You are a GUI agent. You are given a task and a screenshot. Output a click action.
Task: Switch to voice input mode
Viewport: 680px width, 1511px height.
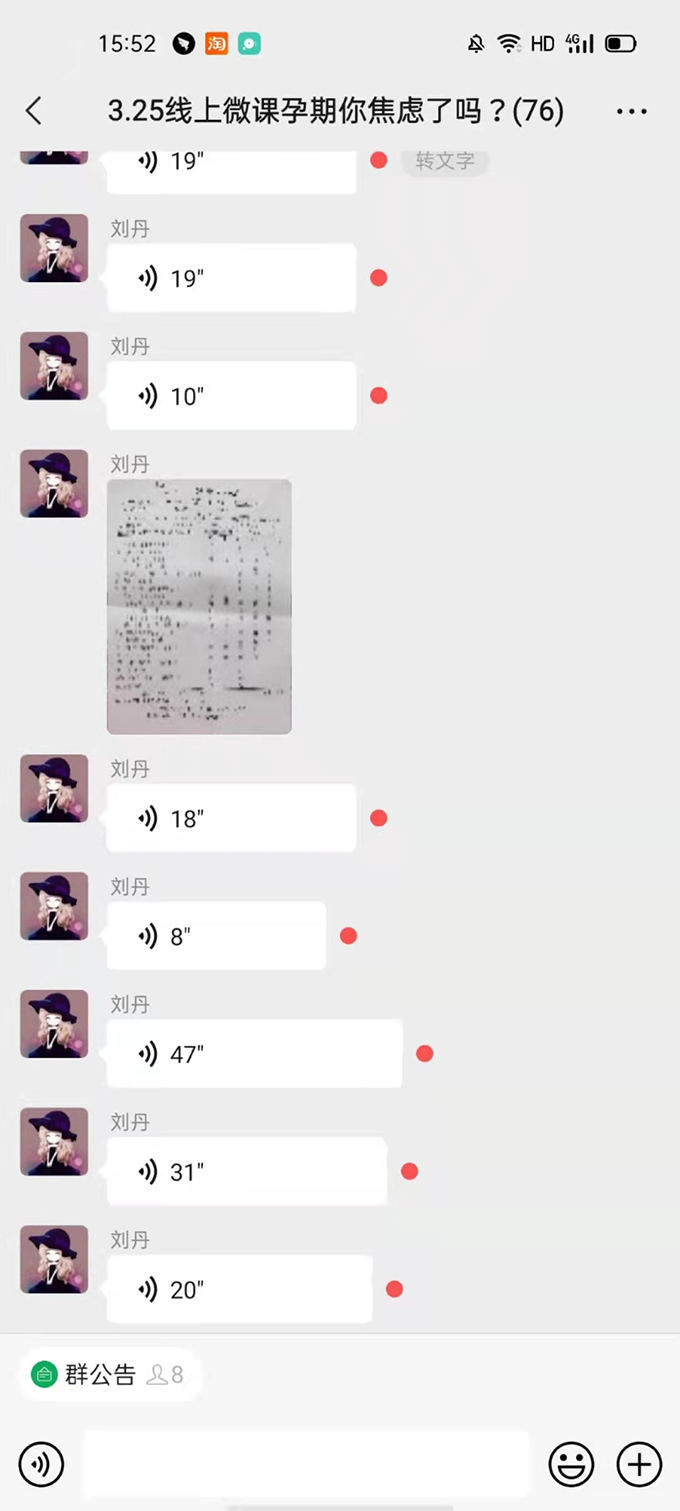tap(41, 1464)
